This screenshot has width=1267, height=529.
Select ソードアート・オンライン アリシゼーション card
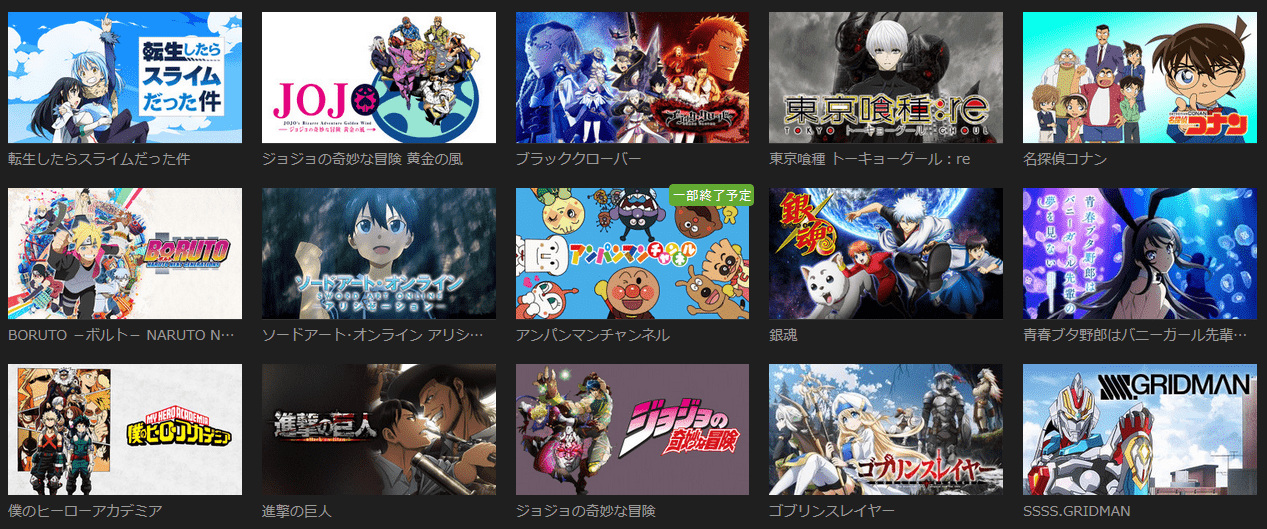(x=379, y=254)
